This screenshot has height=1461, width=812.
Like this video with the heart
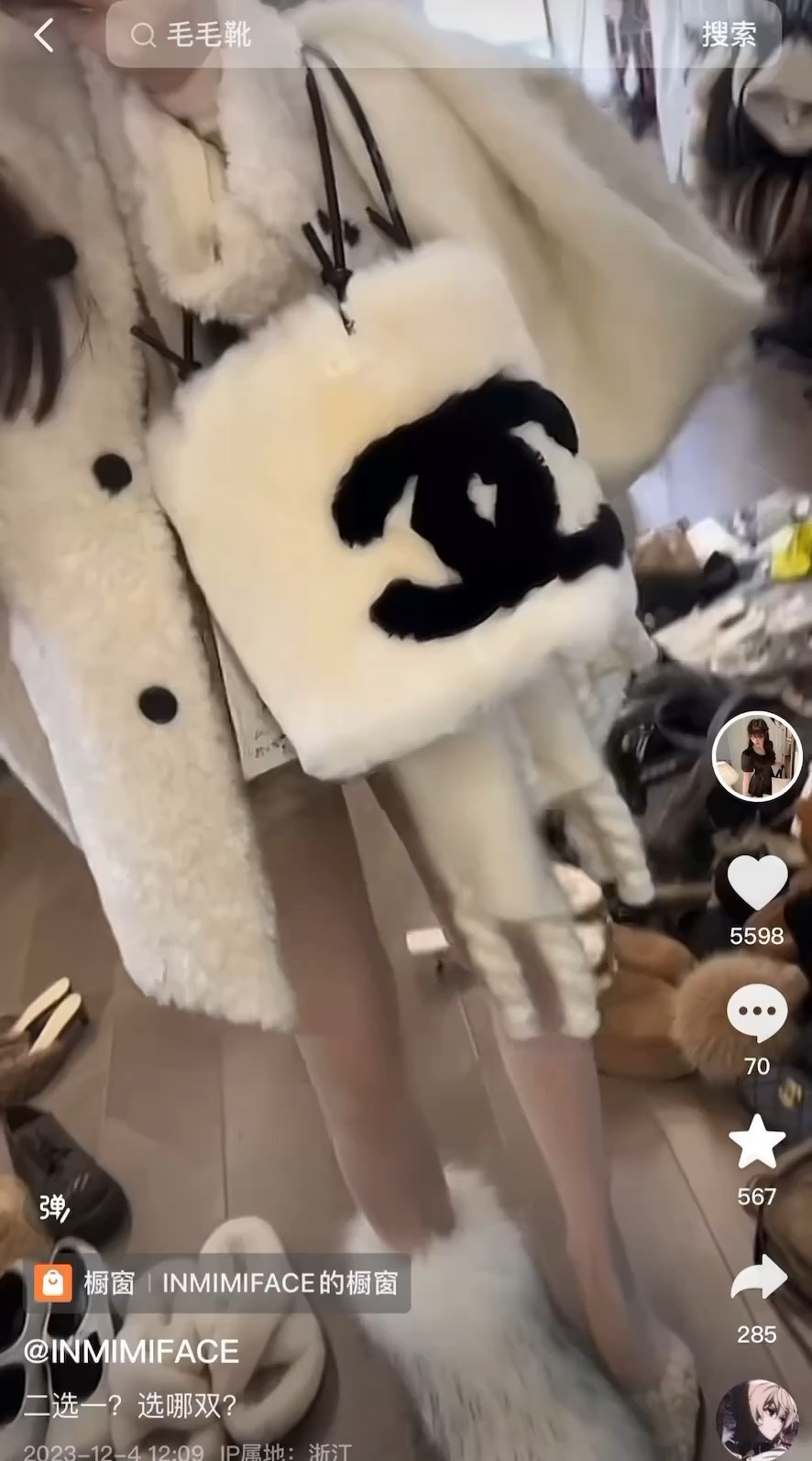tap(757, 884)
